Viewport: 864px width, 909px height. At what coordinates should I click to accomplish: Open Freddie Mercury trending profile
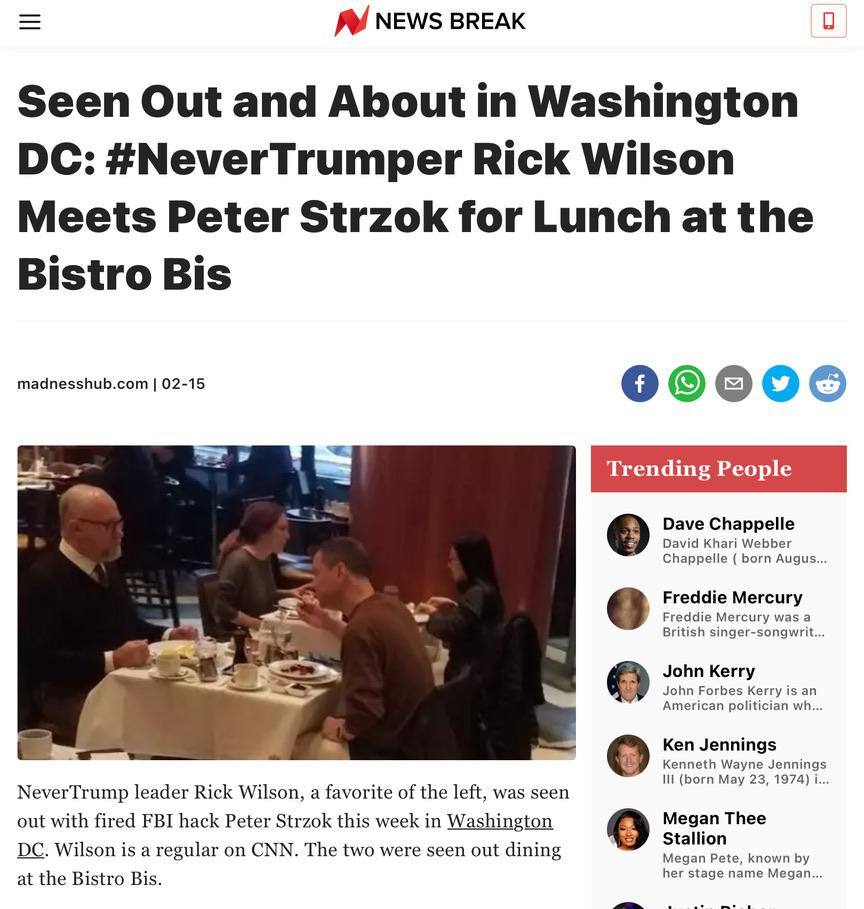click(x=732, y=598)
